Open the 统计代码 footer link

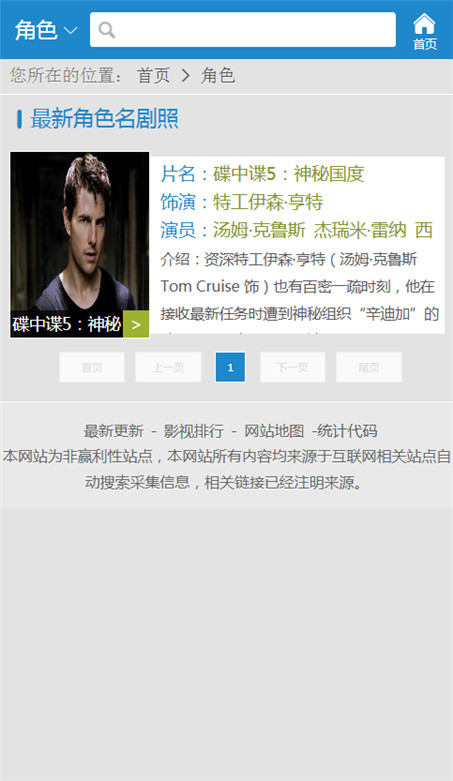[347, 431]
